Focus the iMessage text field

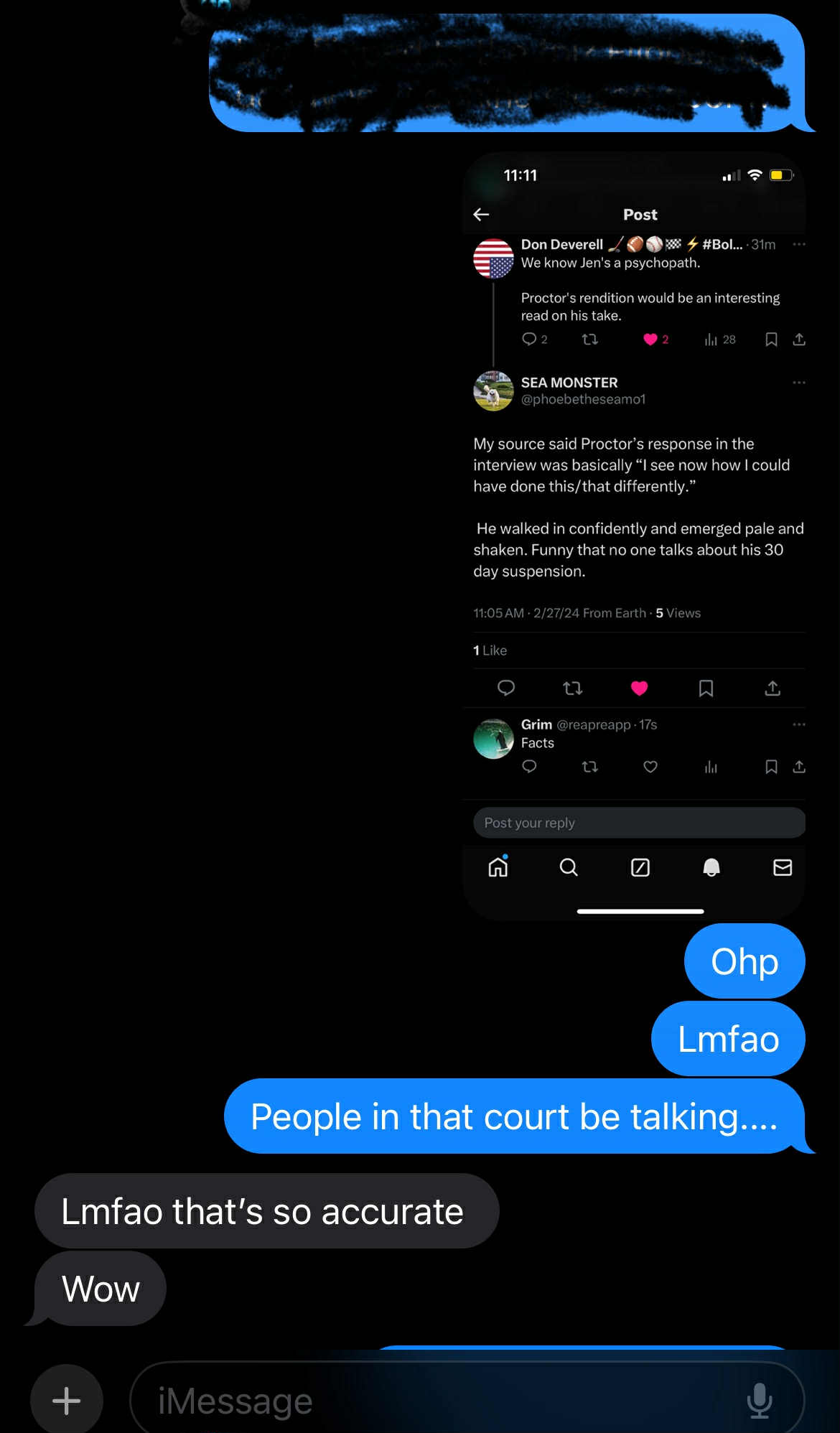pos(431,1401)
